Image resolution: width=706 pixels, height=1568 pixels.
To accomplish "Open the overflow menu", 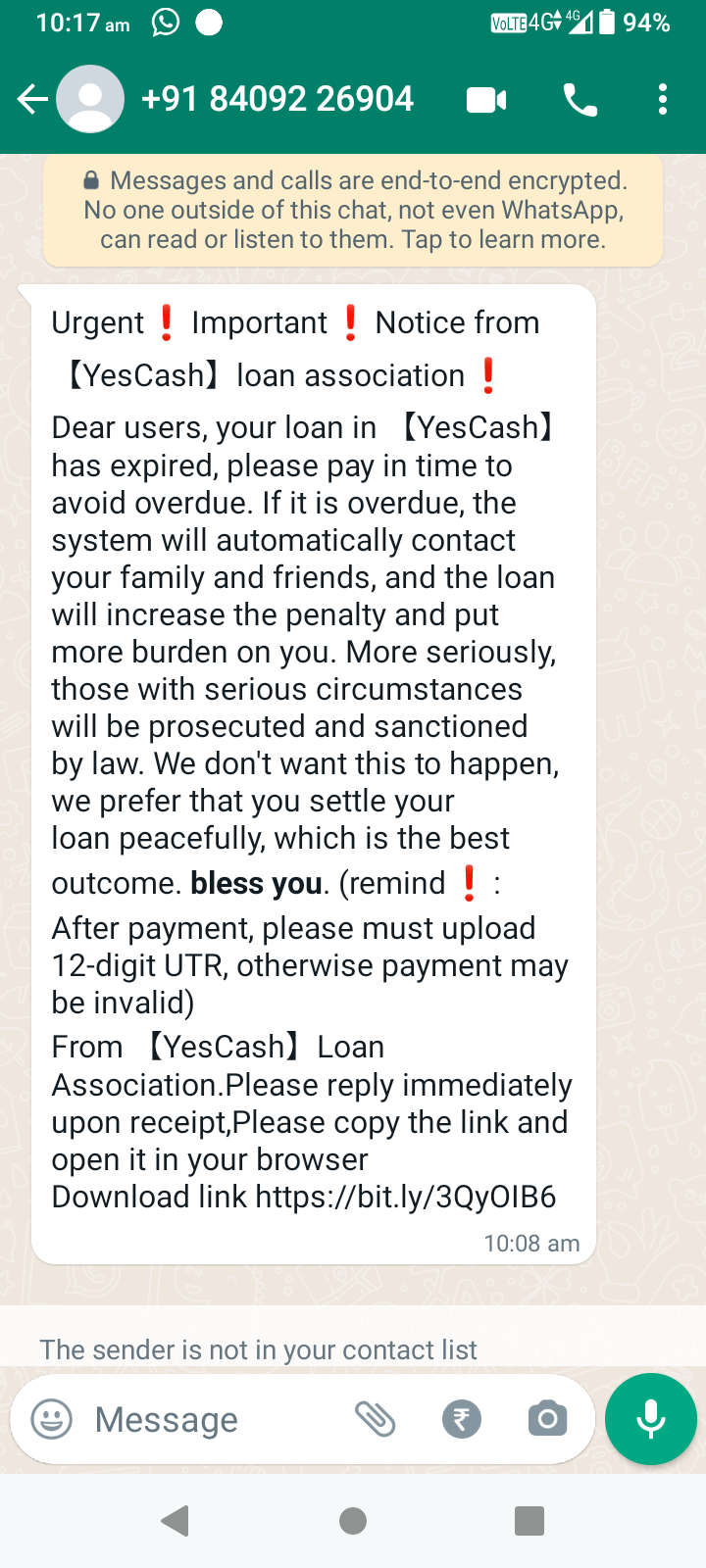I will (663, 100).
